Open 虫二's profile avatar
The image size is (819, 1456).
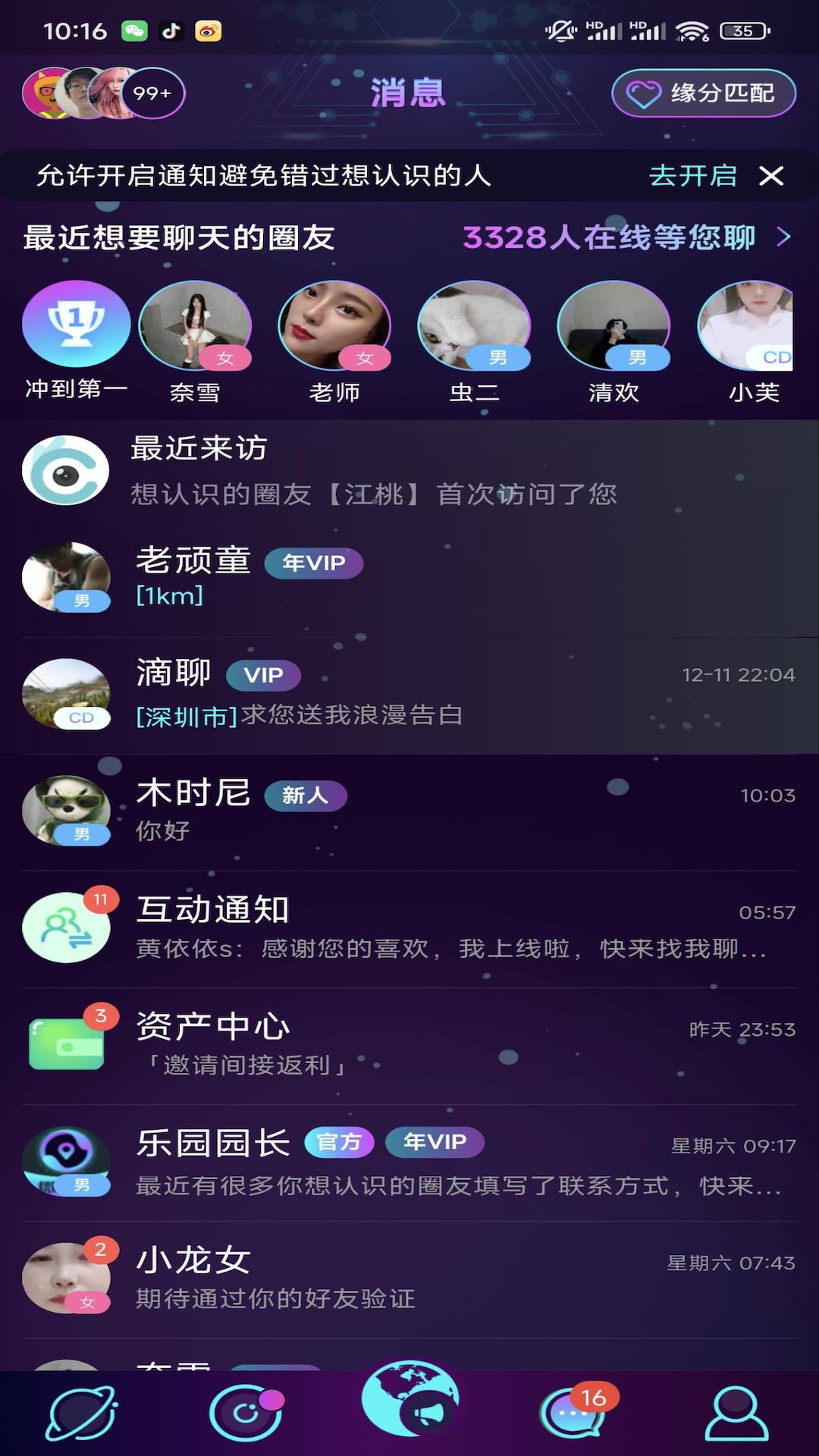point(474,326)
